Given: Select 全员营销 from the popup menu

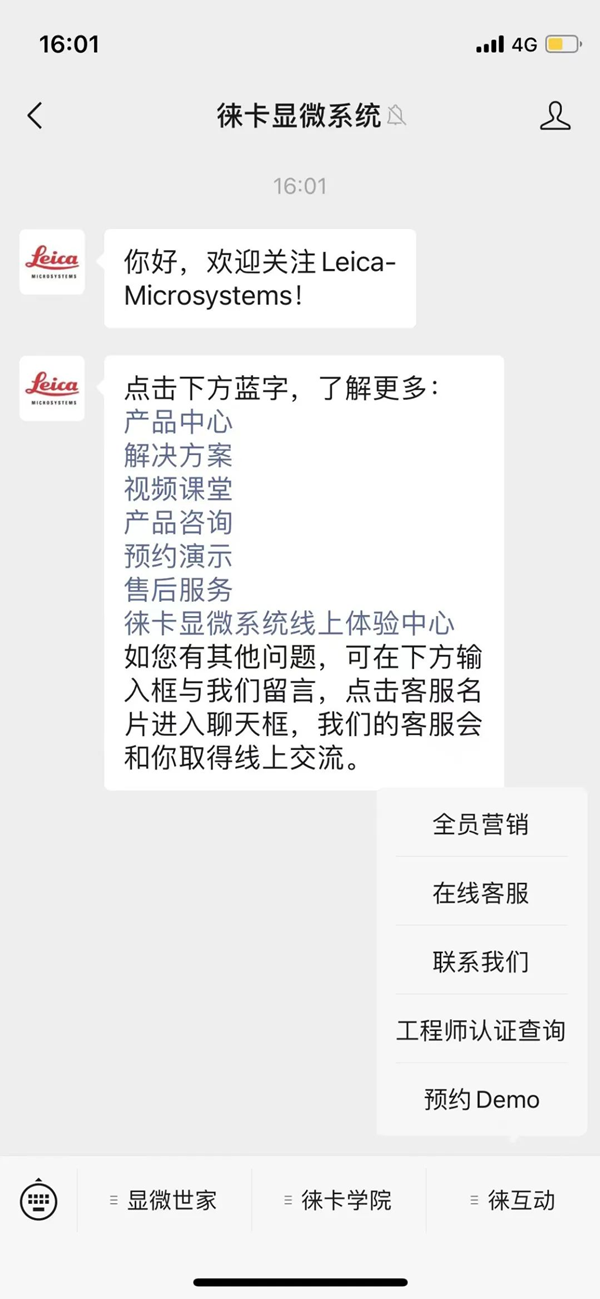Looking at the screenshot, I should 481,824.
